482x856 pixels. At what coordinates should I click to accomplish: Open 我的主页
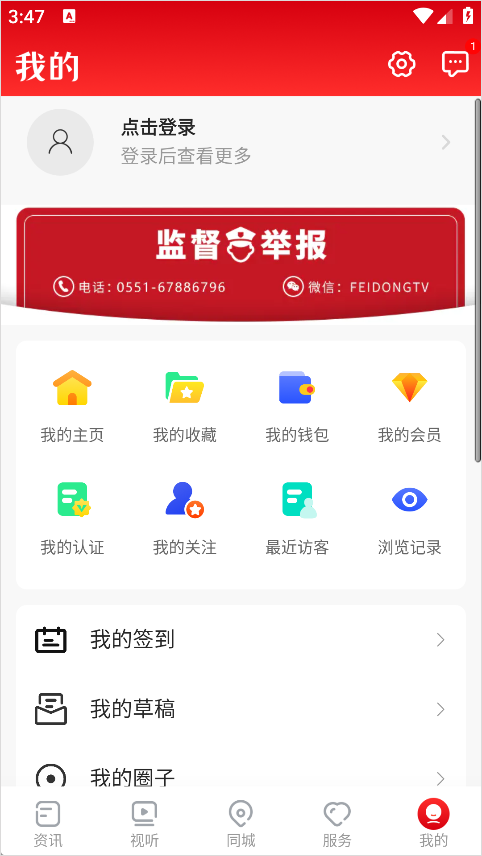click(72, 407)
